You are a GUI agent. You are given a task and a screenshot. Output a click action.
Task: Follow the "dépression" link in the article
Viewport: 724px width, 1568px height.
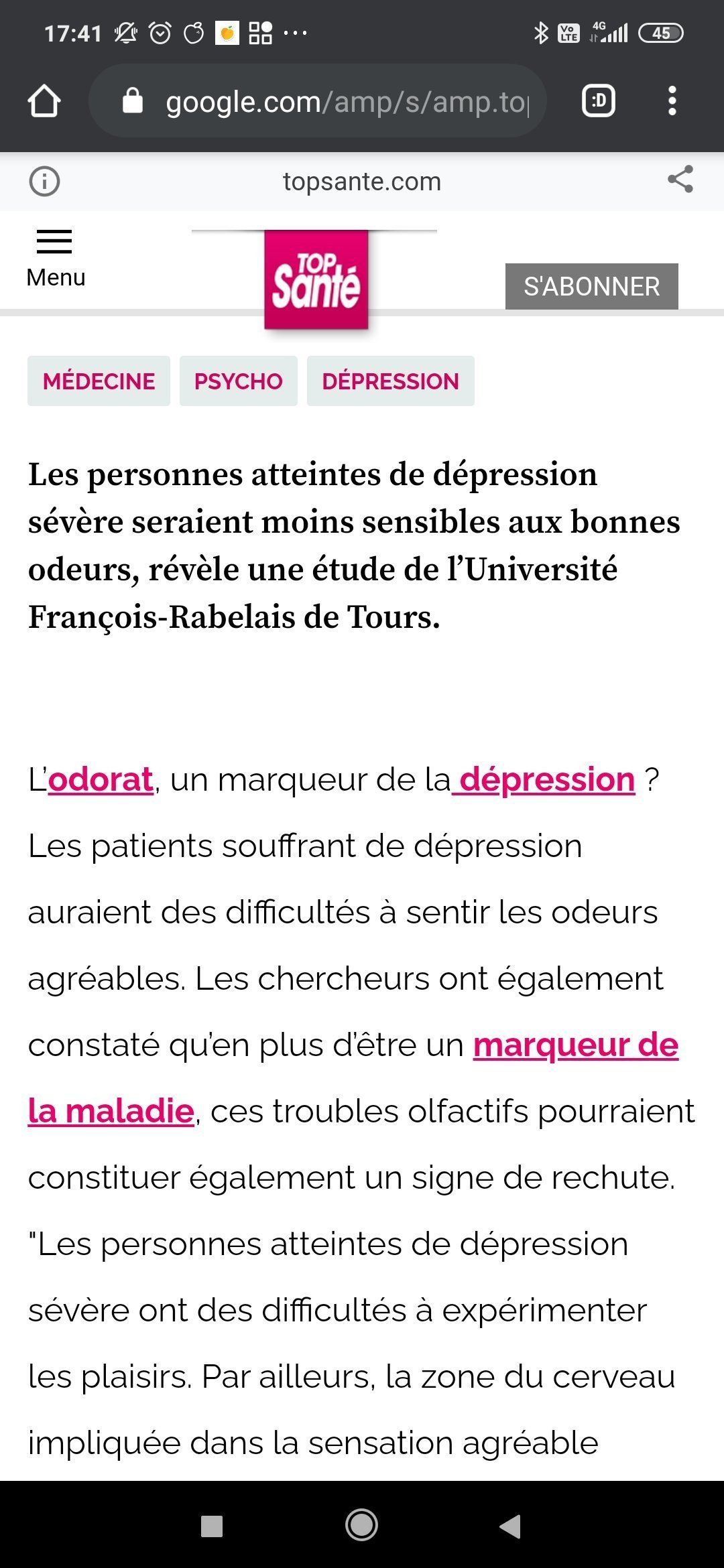[x=546, y=779]
